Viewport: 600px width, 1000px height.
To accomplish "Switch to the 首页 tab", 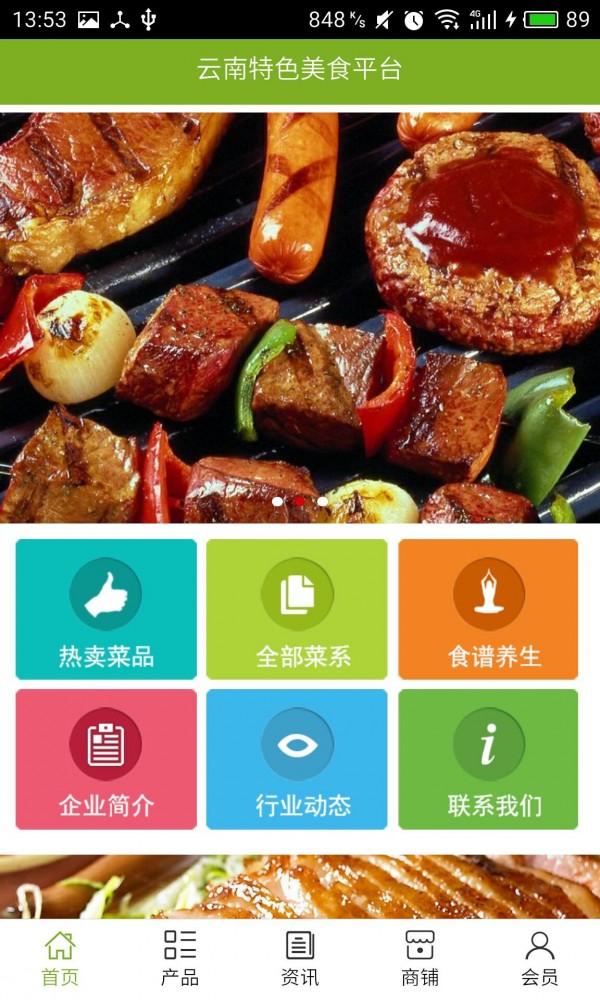I will pos(60,958).
